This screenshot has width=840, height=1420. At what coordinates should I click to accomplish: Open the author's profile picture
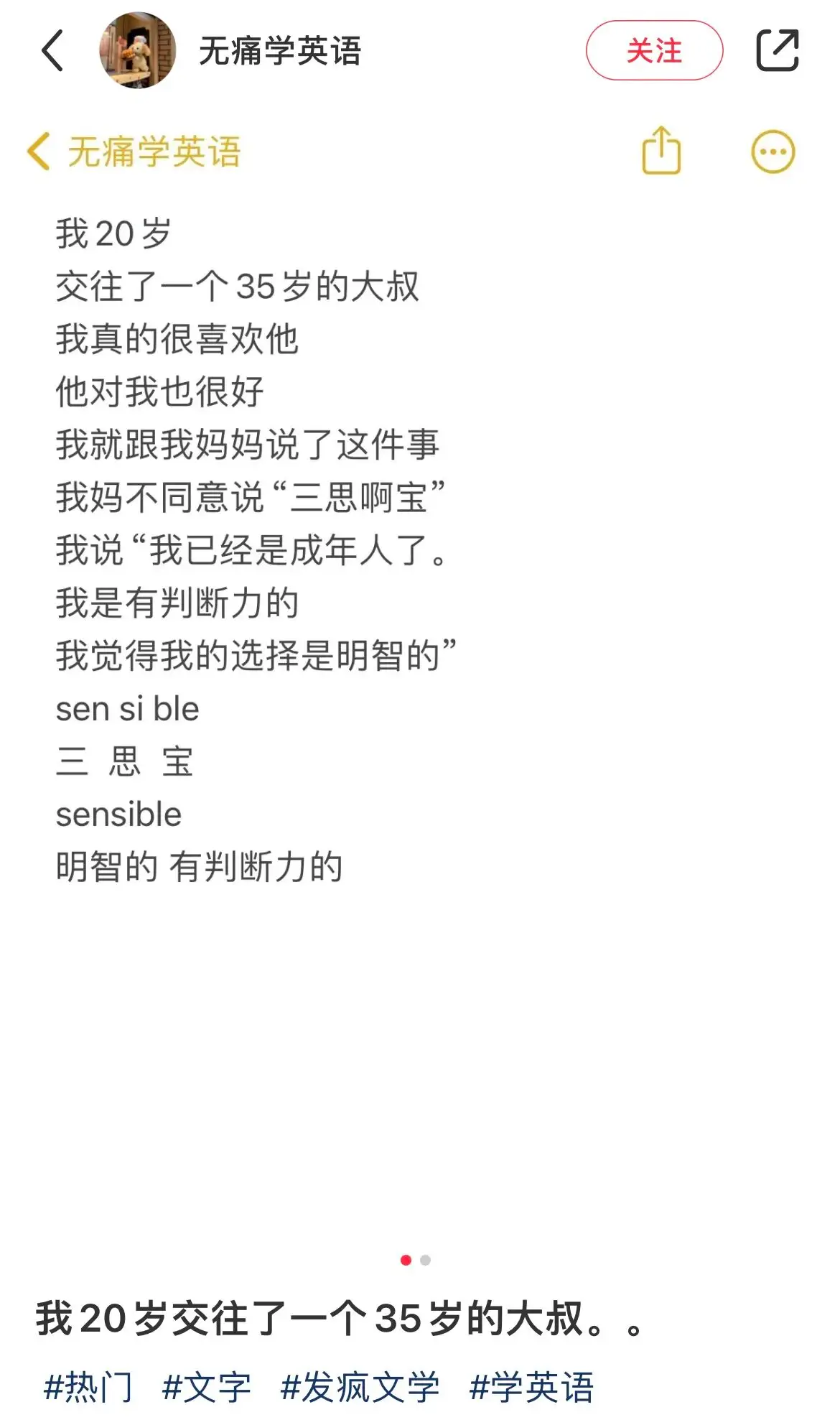tap(138, 51)
